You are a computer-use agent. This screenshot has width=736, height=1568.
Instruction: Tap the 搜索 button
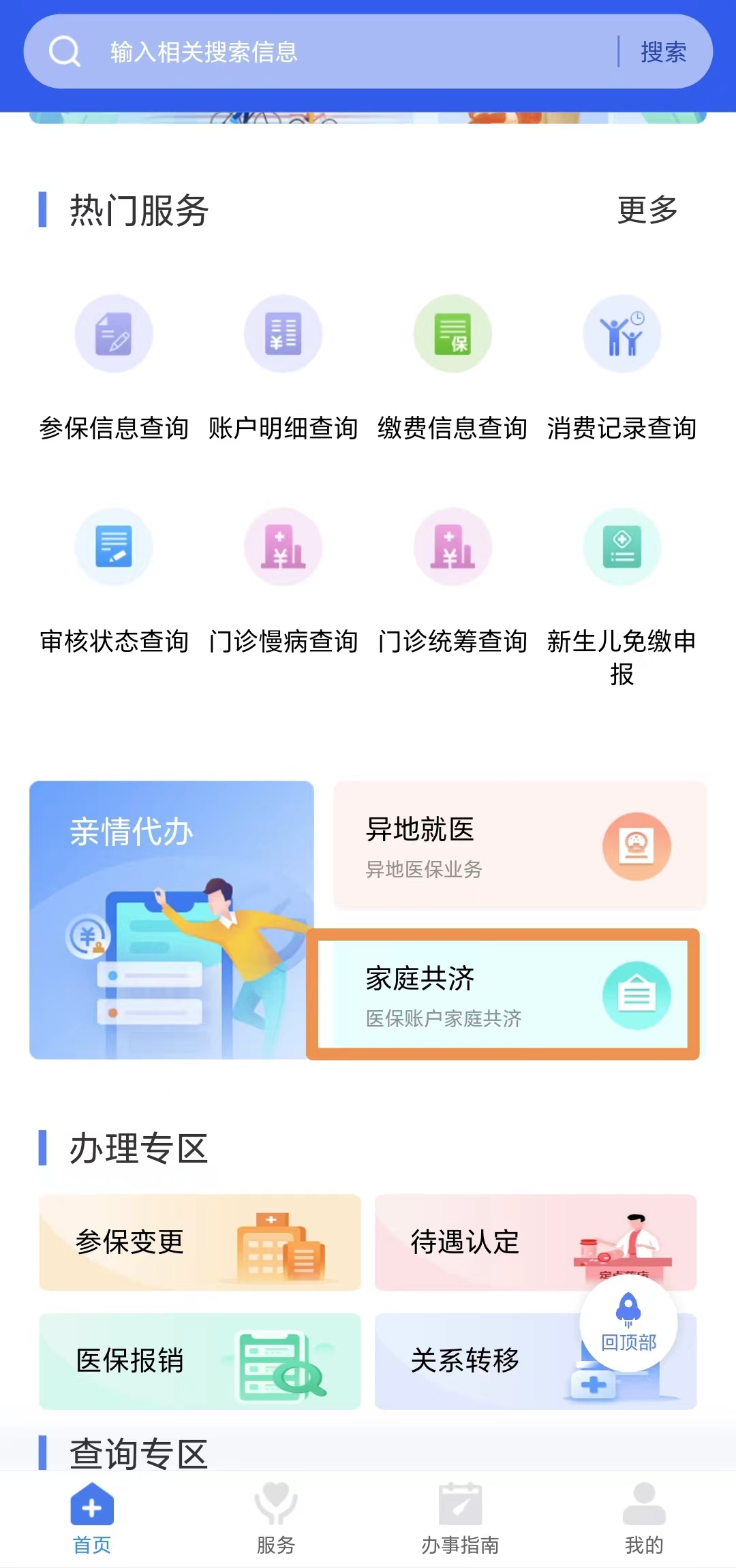pyautogui.click(x=663, y=52)
